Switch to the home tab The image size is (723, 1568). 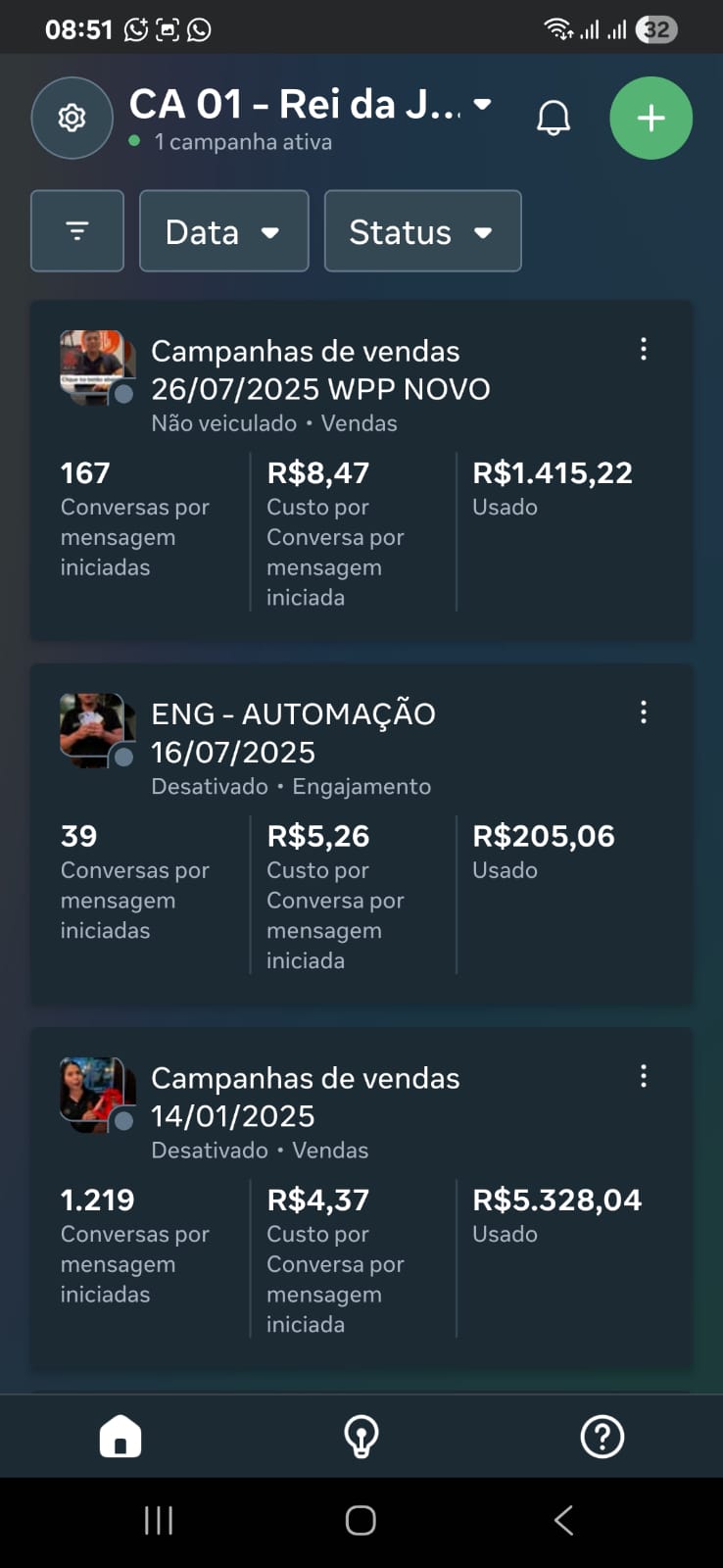120,1438
